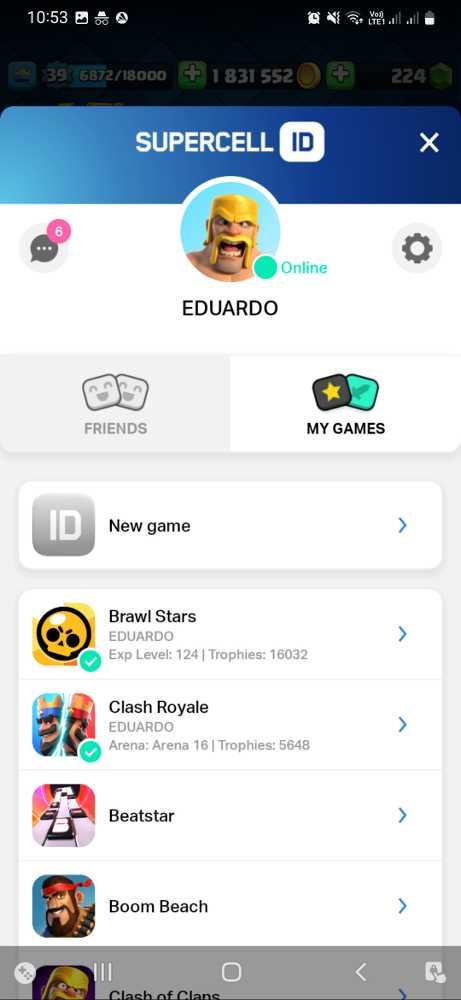Open the Clash of Clans row
The height and width of the screenshot is (1000, 461).
pyautogui.click(x=230, y=985)
